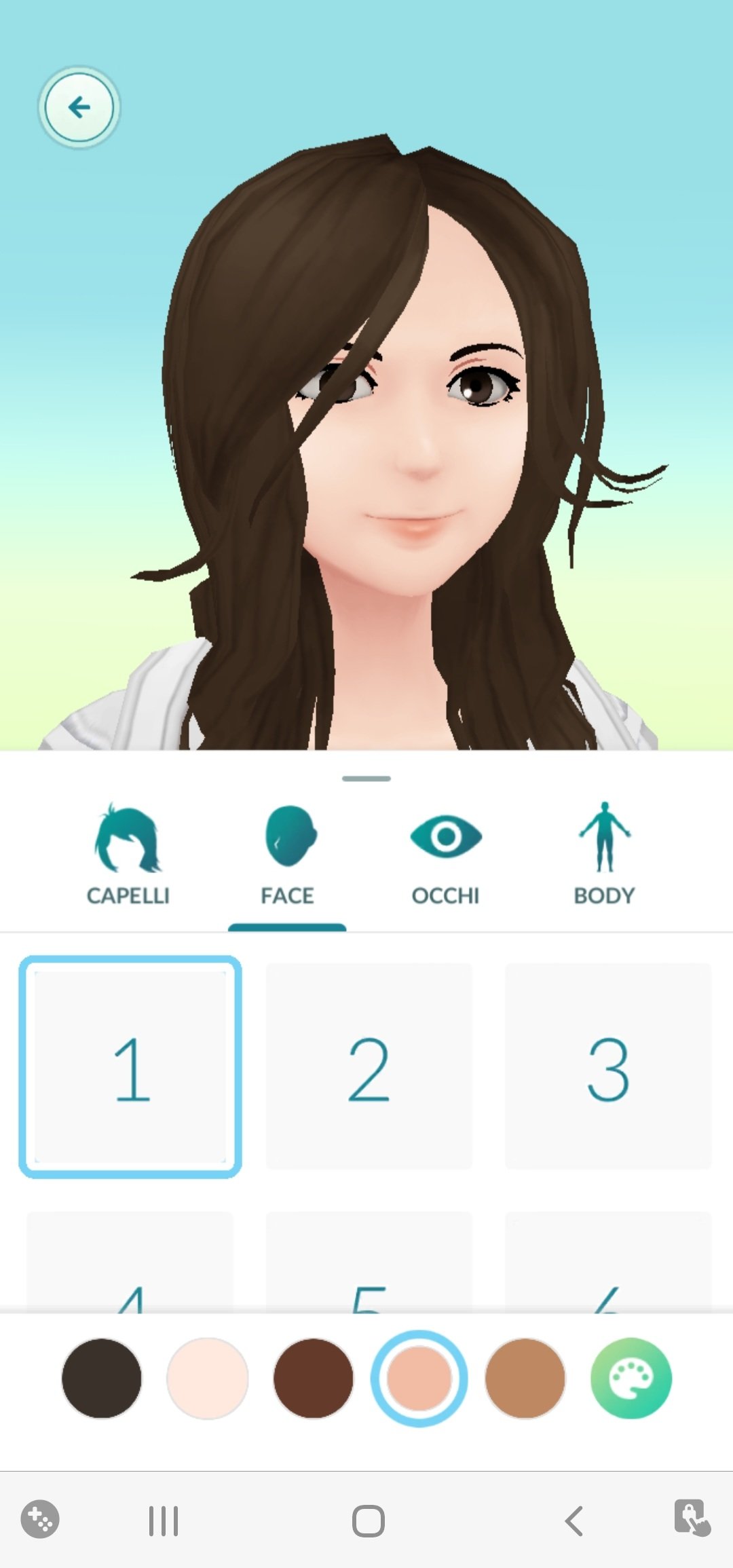Open the custom color palette
This screenshot has width=733, height=1568.
631,1378
